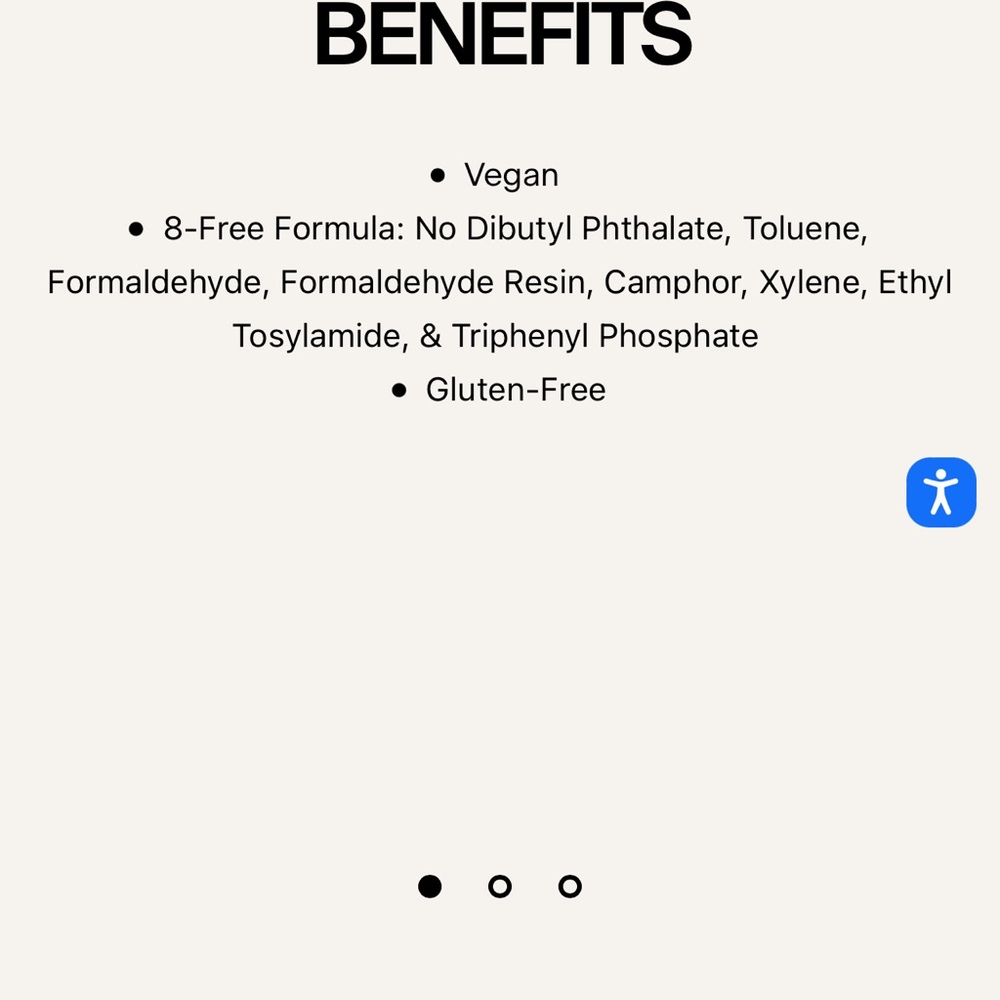
Task: Select the first carousel slide dot
Action: [430, 886]
